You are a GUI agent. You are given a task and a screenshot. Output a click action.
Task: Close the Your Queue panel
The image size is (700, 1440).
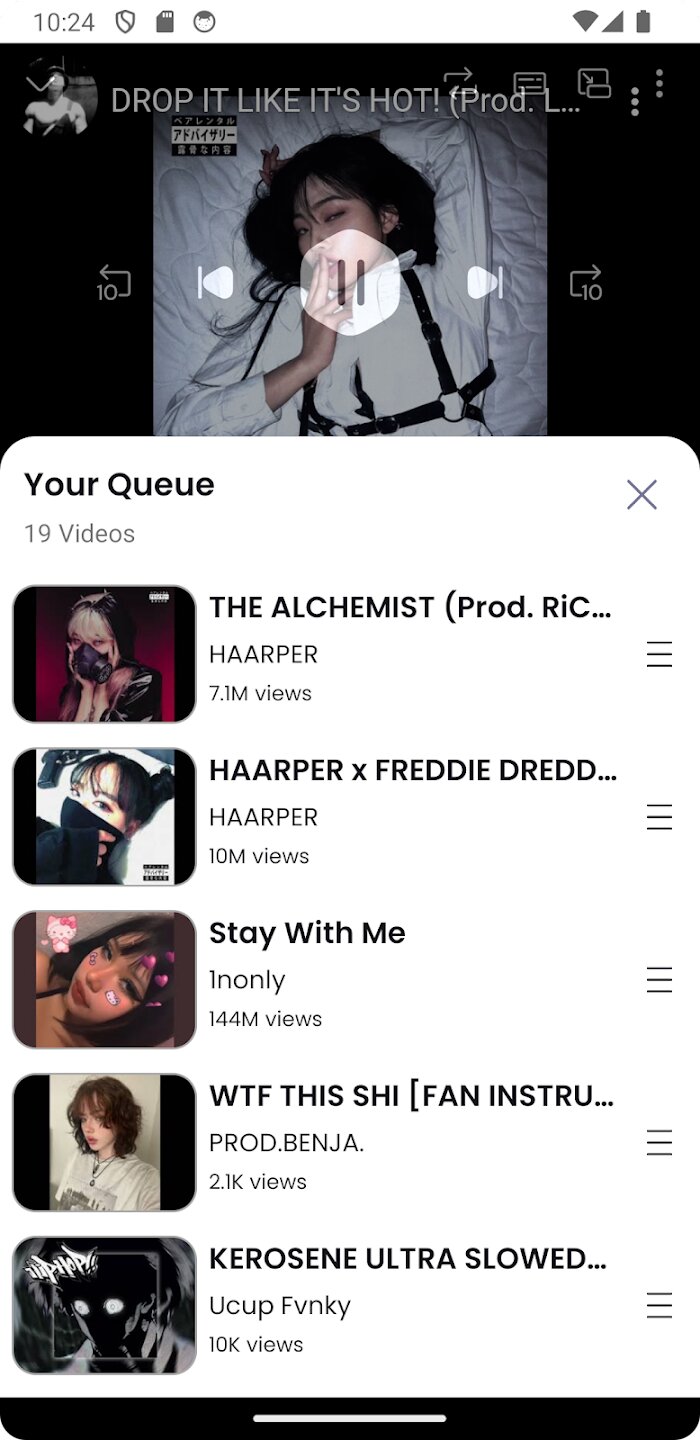point(641,494)
